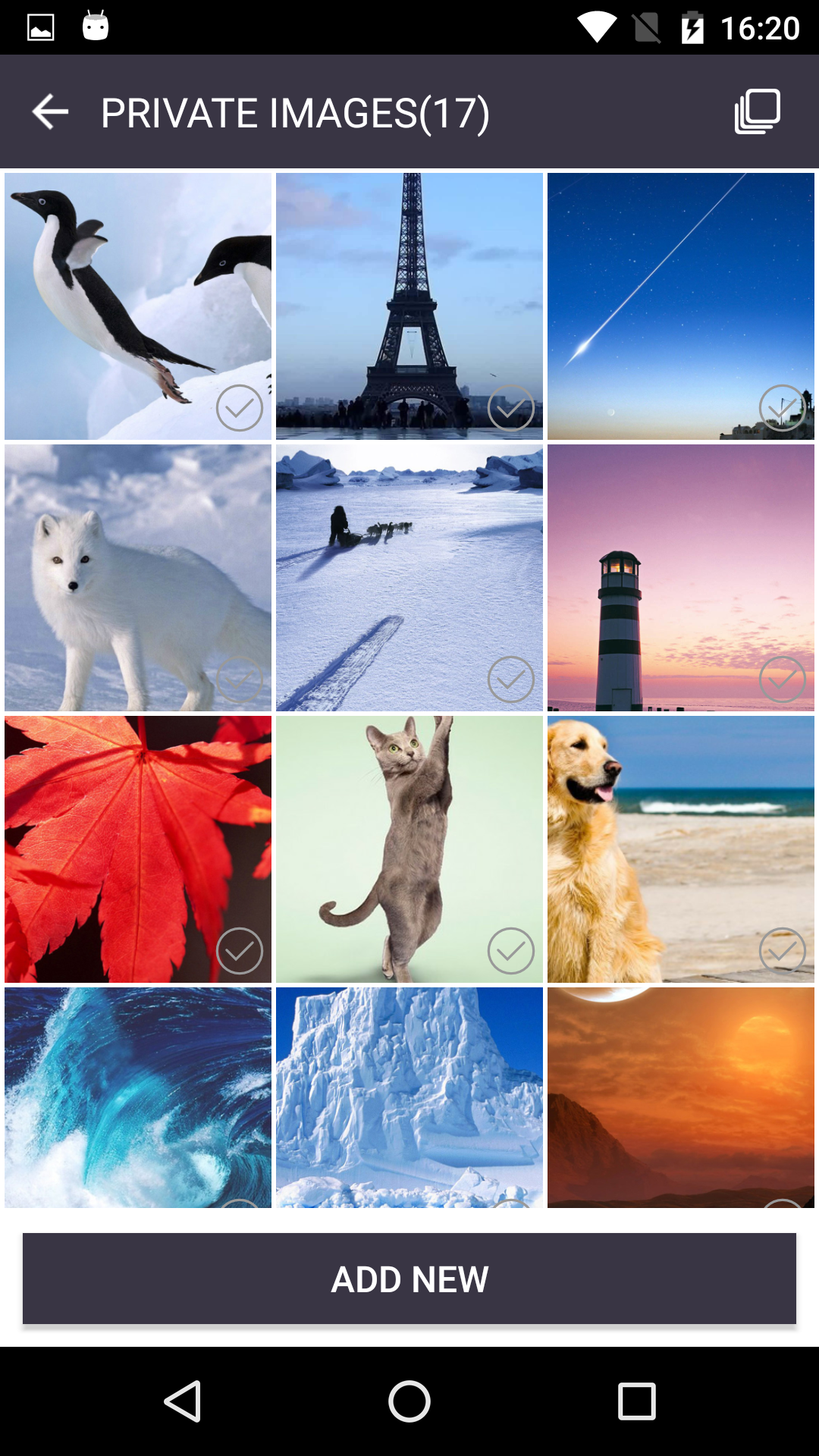
Task: Go back using the toolbar arrow
Action: (x=50, y=112)
